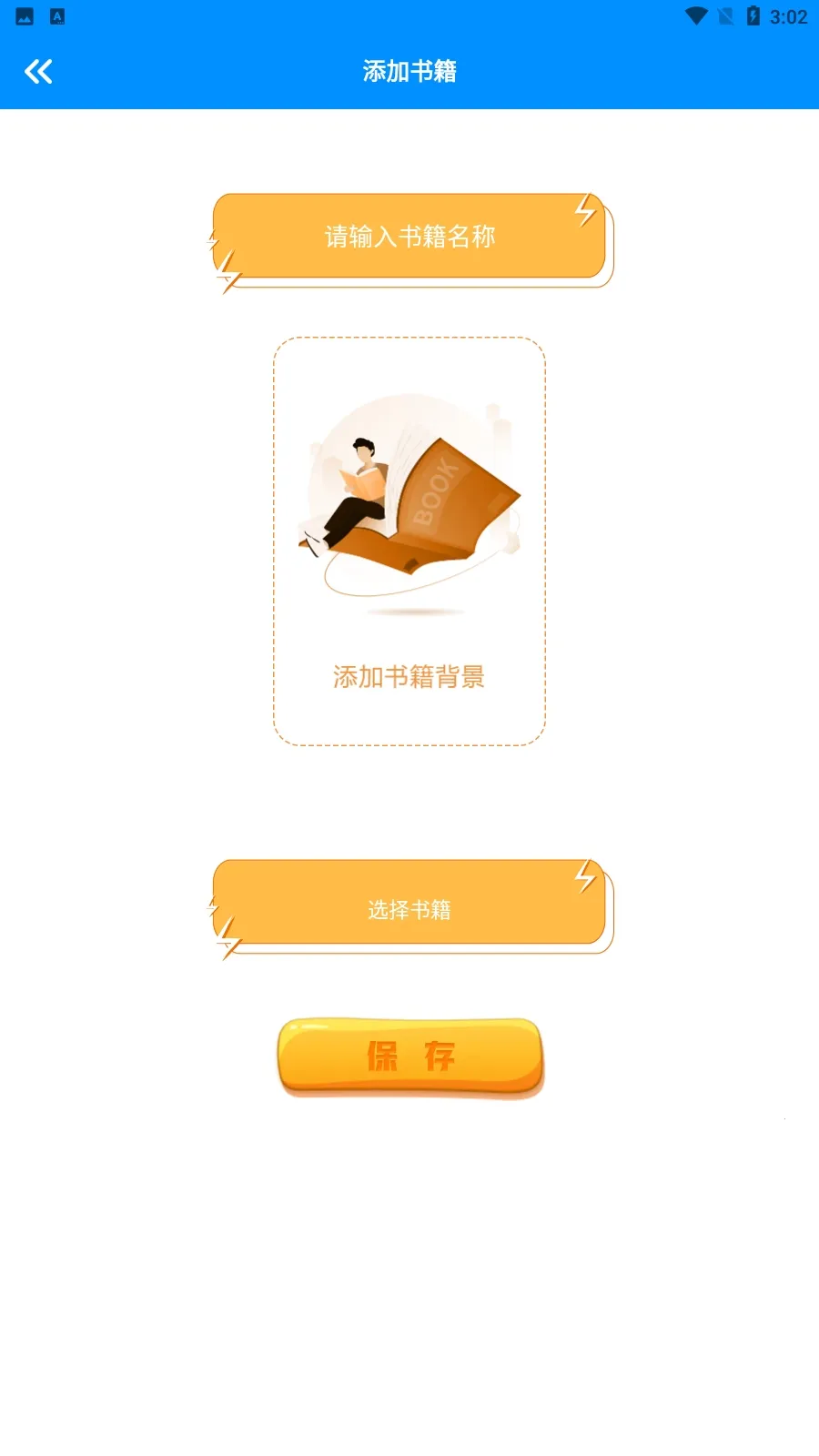Tap the back double-chevron icon
This screenshot has height=1456, width=819.
click(x=39, y=70)
